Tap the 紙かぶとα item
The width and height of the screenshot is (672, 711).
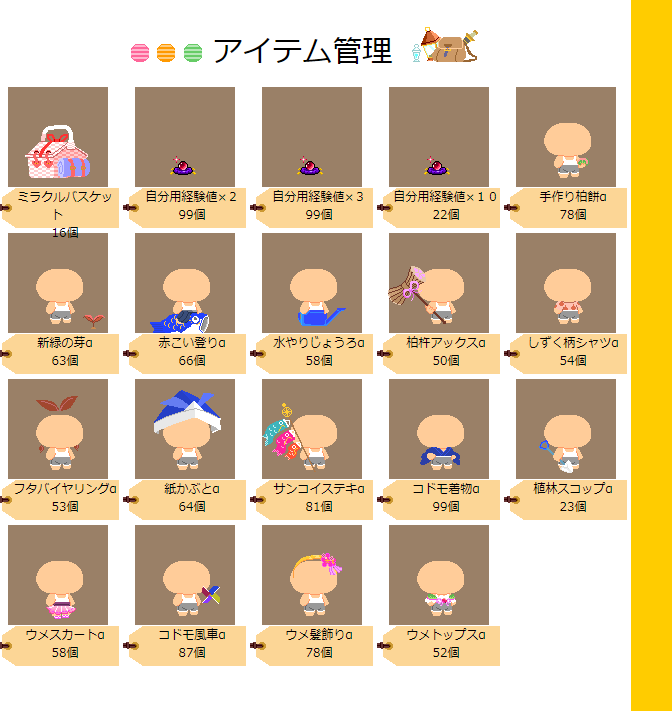click(185, 429)
